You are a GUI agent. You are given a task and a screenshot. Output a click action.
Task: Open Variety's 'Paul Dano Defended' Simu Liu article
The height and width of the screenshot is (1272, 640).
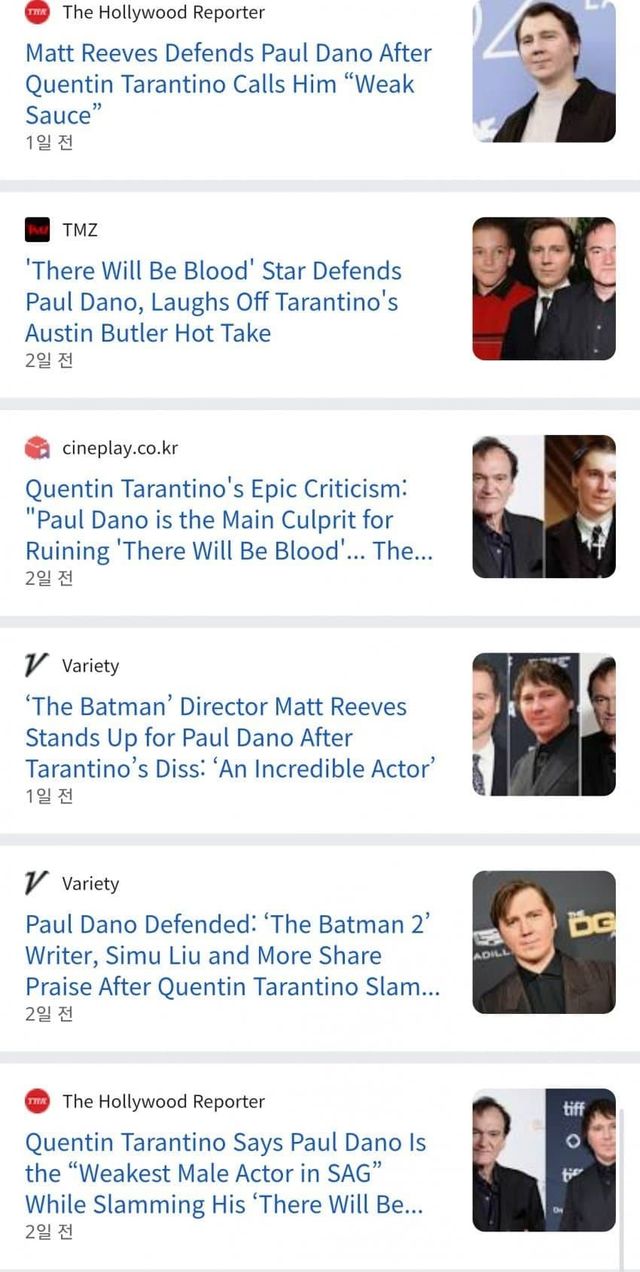pos(232,955)
